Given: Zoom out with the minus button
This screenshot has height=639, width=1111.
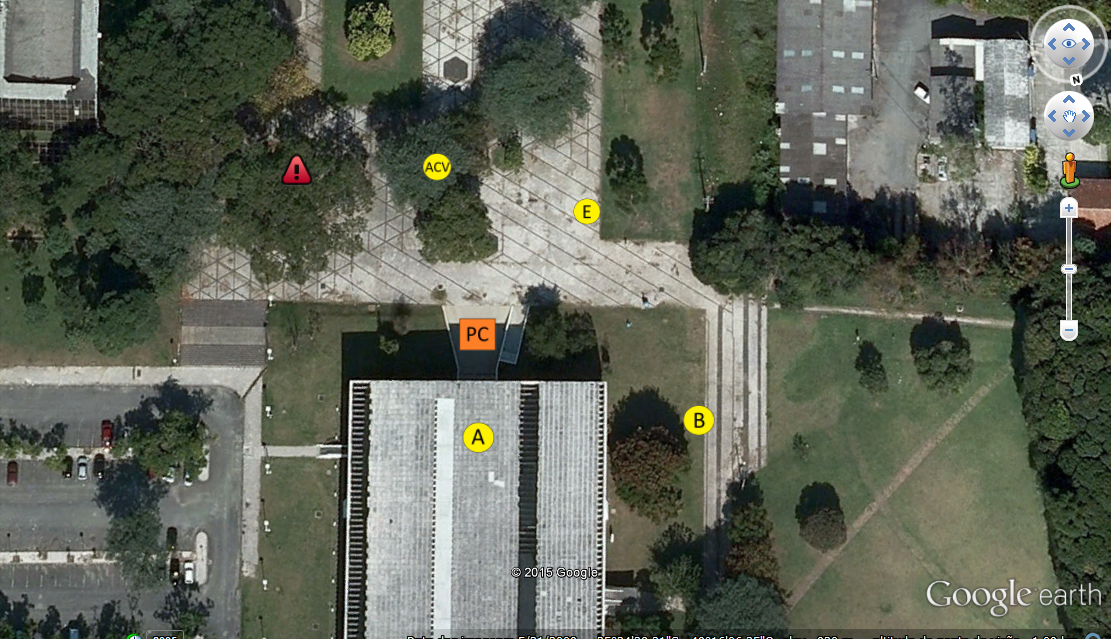Looking at the screenshot, I should click(1069, 329).
